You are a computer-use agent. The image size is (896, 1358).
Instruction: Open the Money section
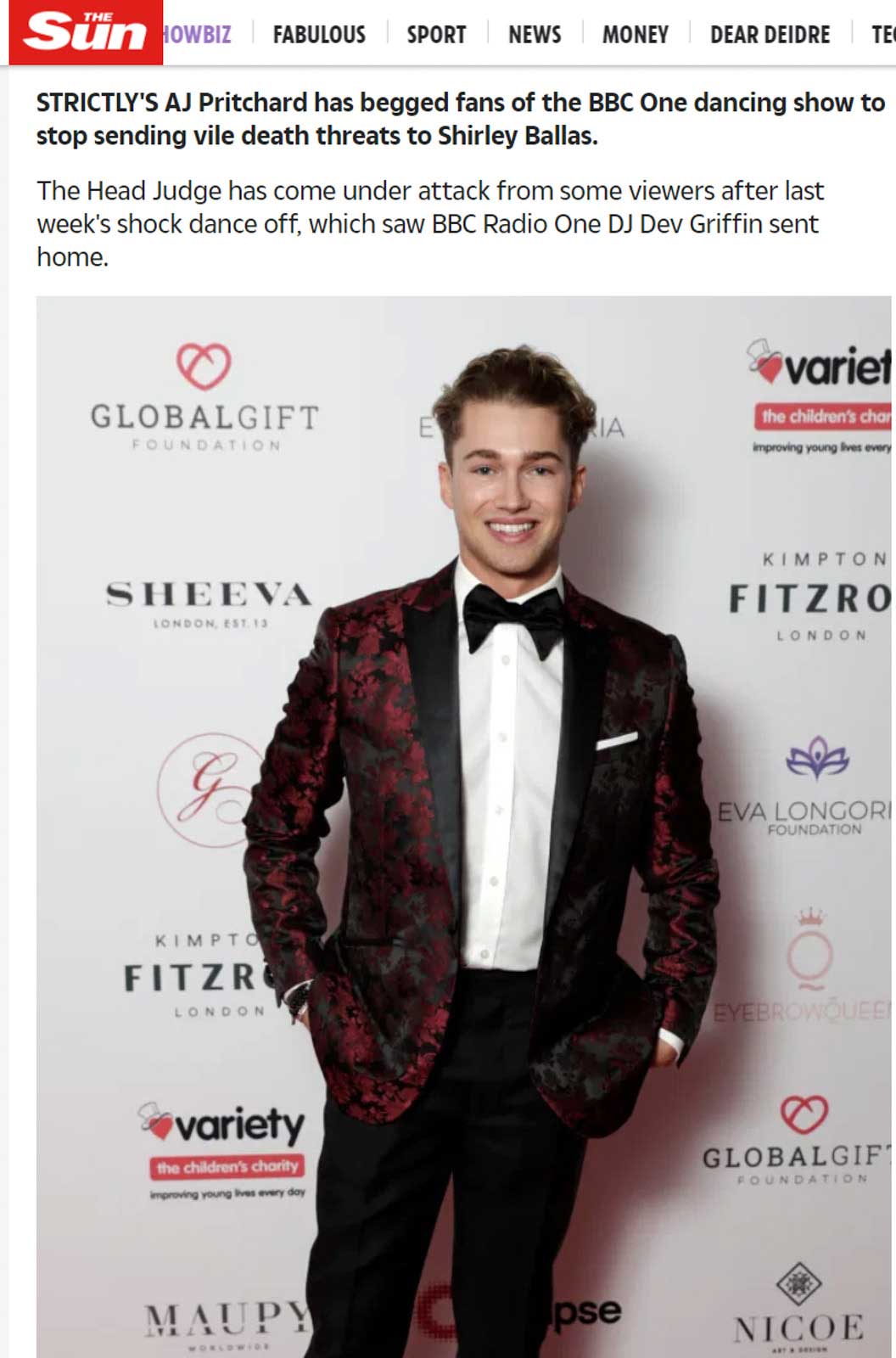pos(635,35)
